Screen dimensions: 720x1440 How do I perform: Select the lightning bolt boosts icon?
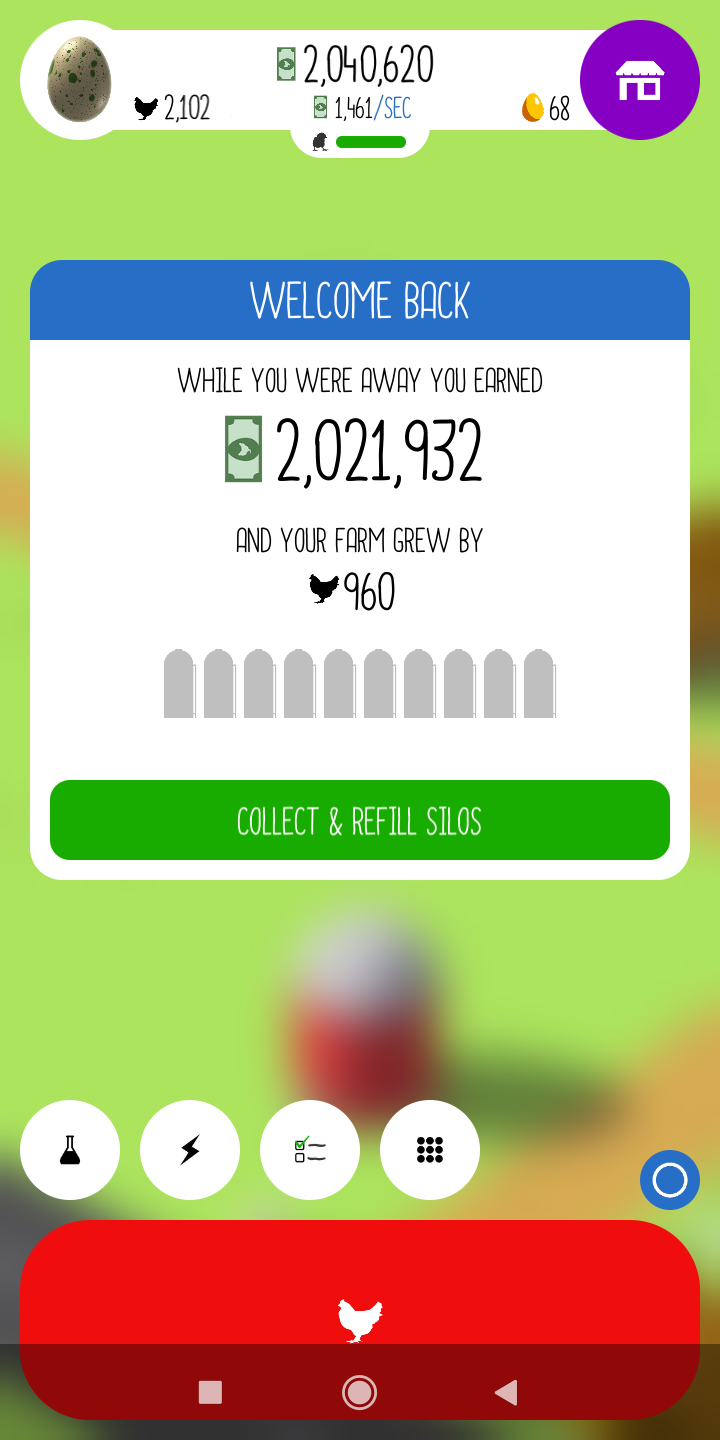tap(190, 1150)
